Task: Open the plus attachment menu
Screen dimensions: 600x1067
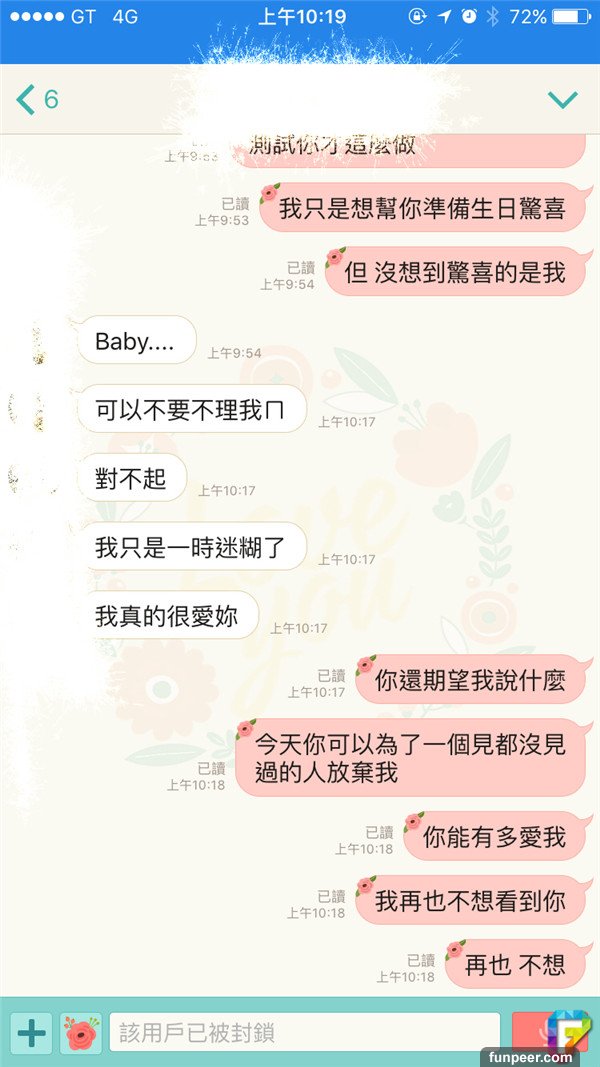Action: tap(32, 1033)
